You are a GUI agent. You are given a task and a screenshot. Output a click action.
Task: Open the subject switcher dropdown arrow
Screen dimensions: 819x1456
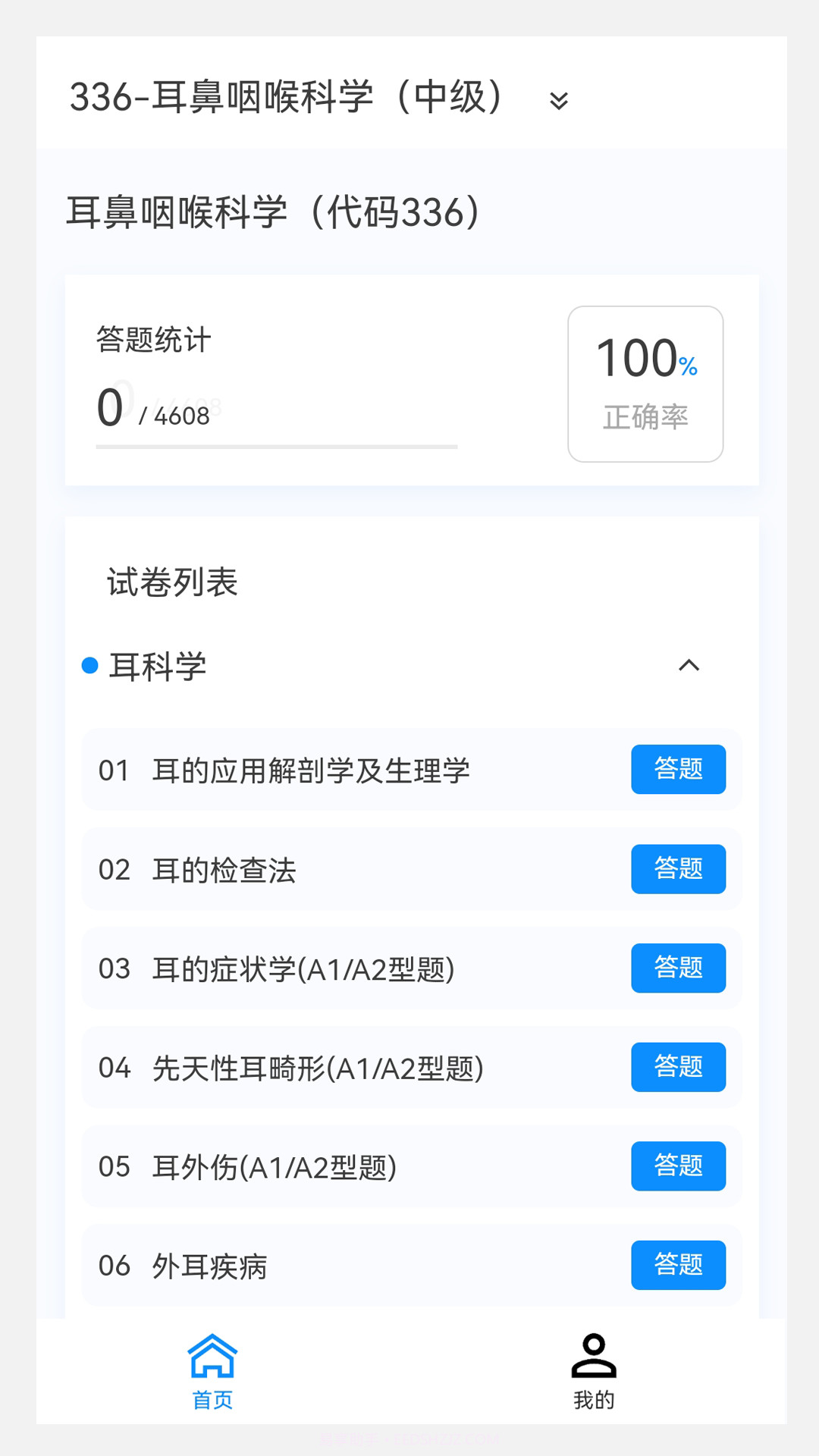pyautogui.click(x=558, y=101)
